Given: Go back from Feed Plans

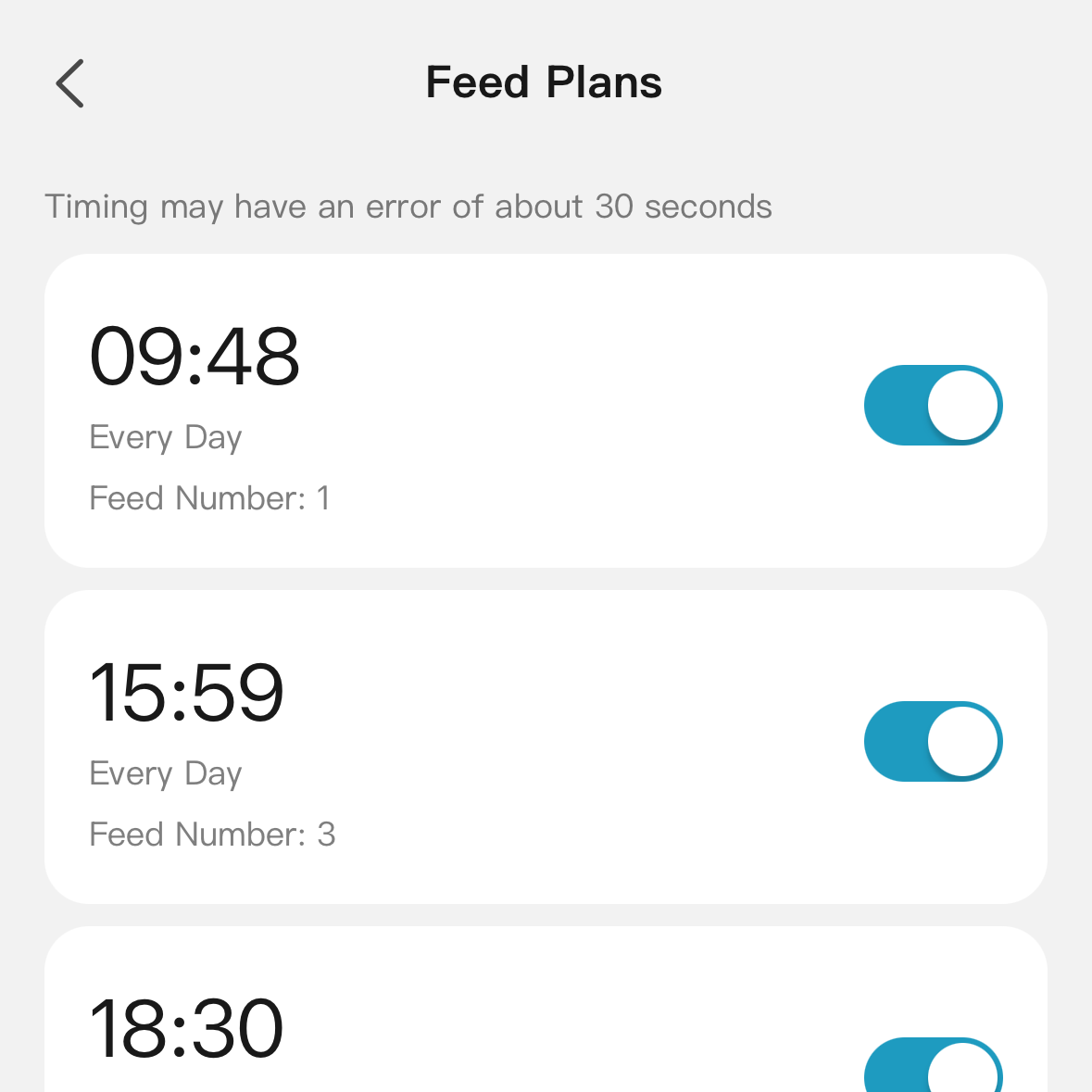Looking at the screenshot, I should [70, 83].
